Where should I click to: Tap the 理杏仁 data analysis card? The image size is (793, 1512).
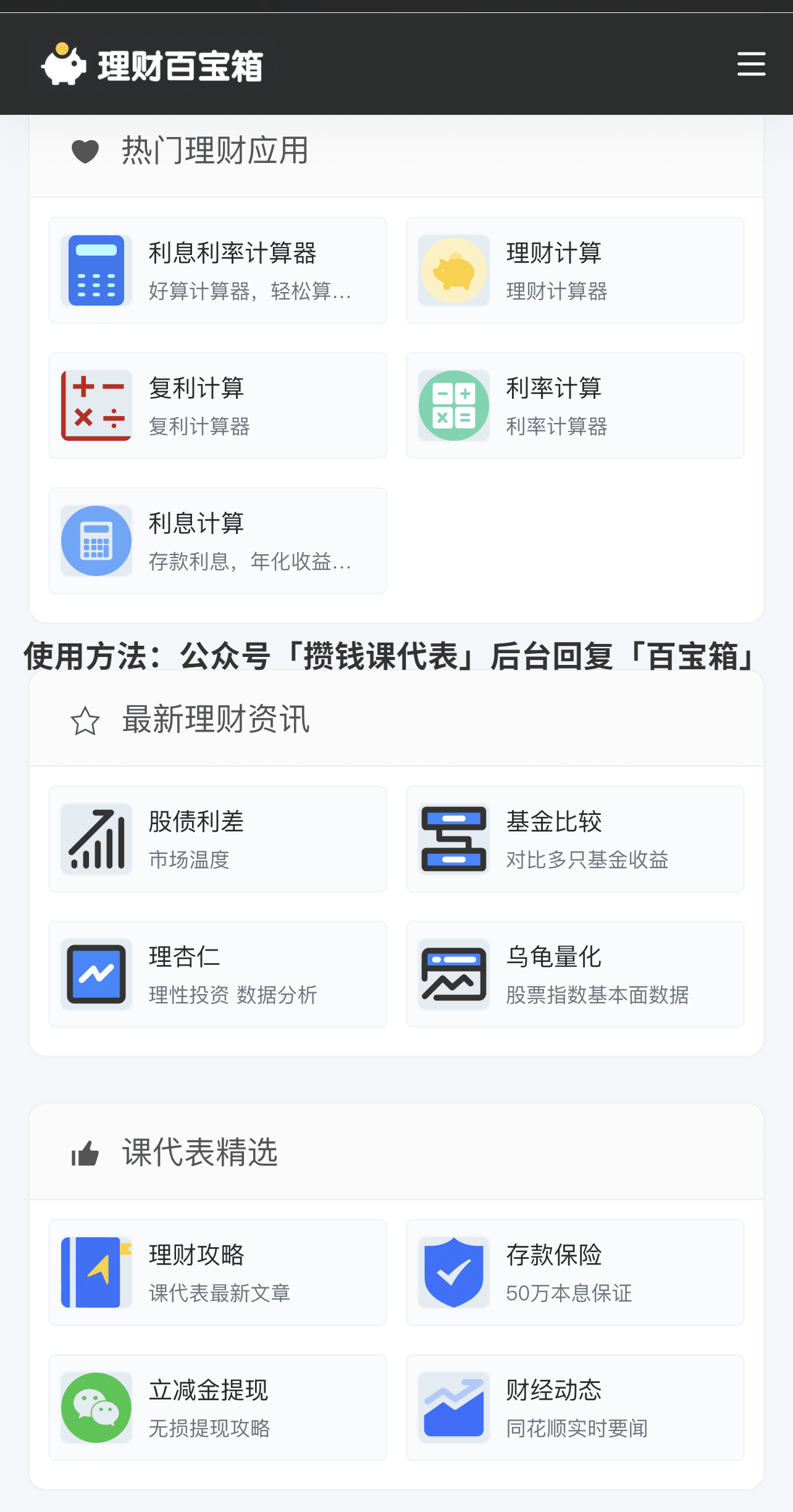(218, 974)
